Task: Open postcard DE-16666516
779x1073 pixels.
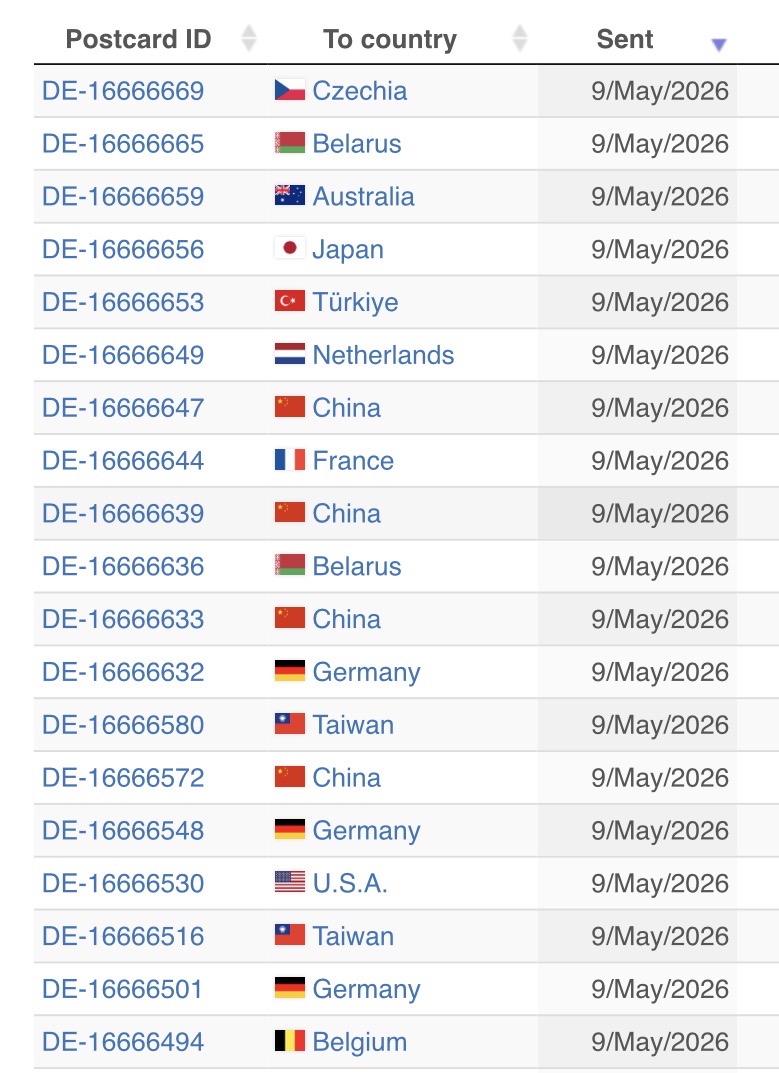Action: point(123,936)
